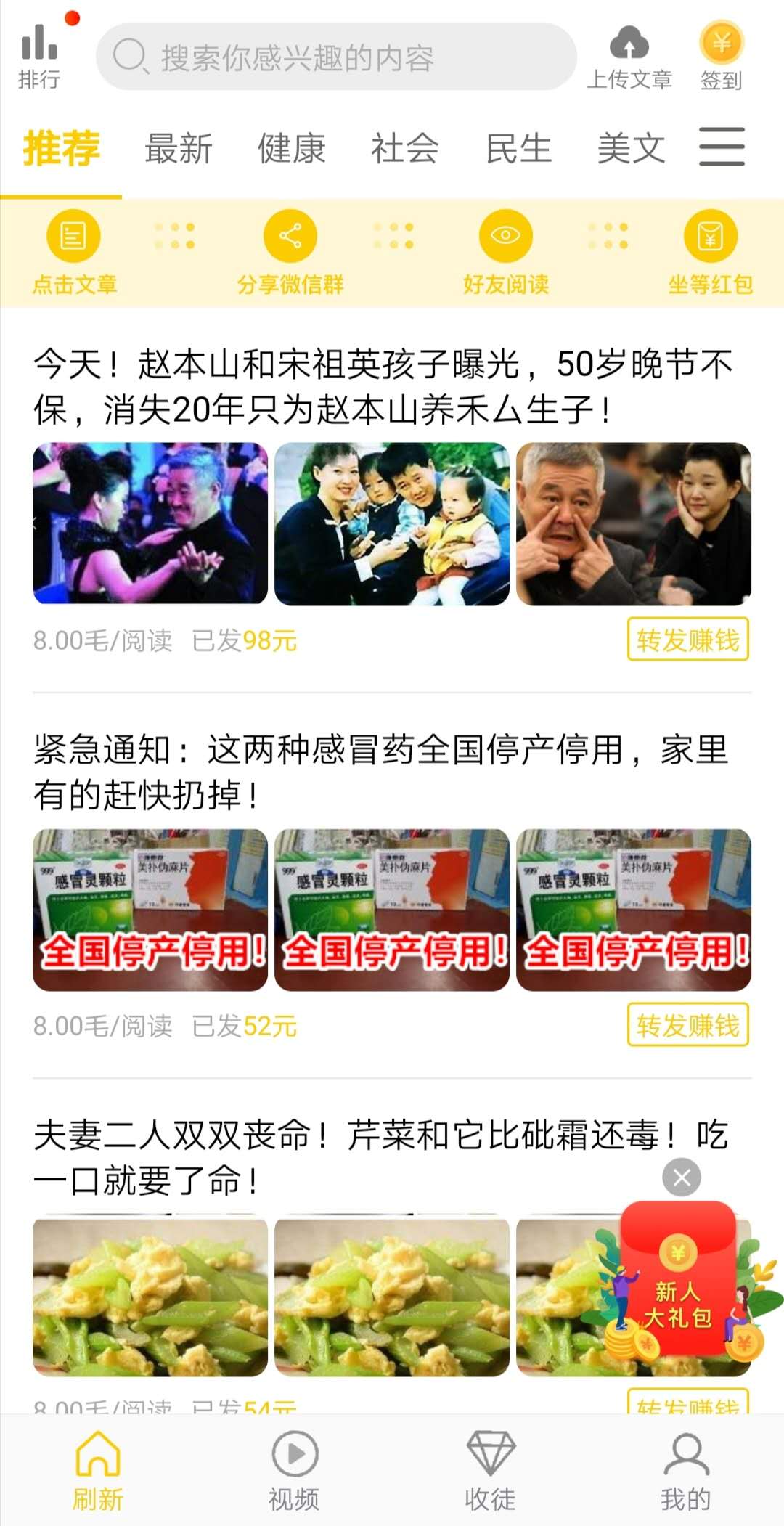Open the article about 赵本山和宋祖英
The width and height of the screenshot is (784, 1526).
(x=383, y=387)
